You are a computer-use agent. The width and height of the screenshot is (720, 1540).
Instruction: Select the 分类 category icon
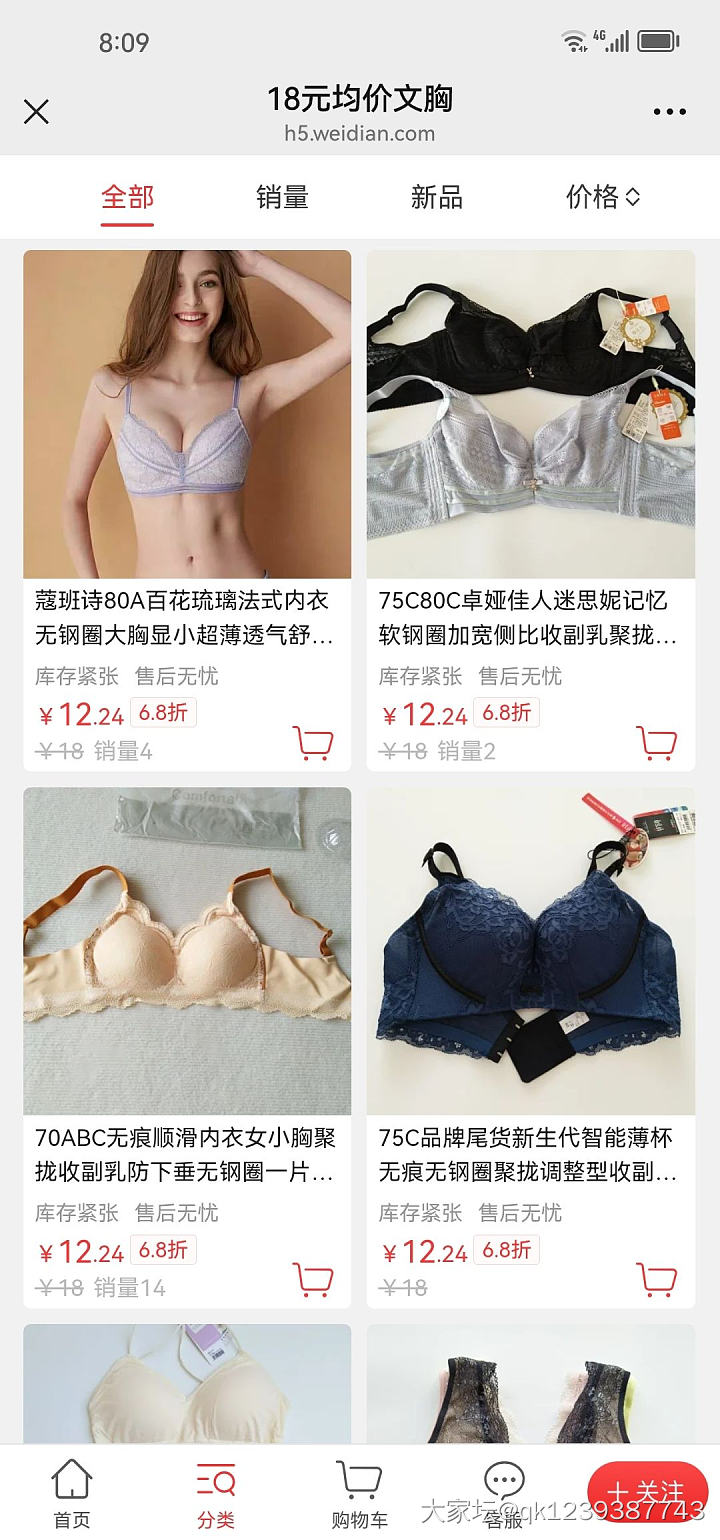214,1492
